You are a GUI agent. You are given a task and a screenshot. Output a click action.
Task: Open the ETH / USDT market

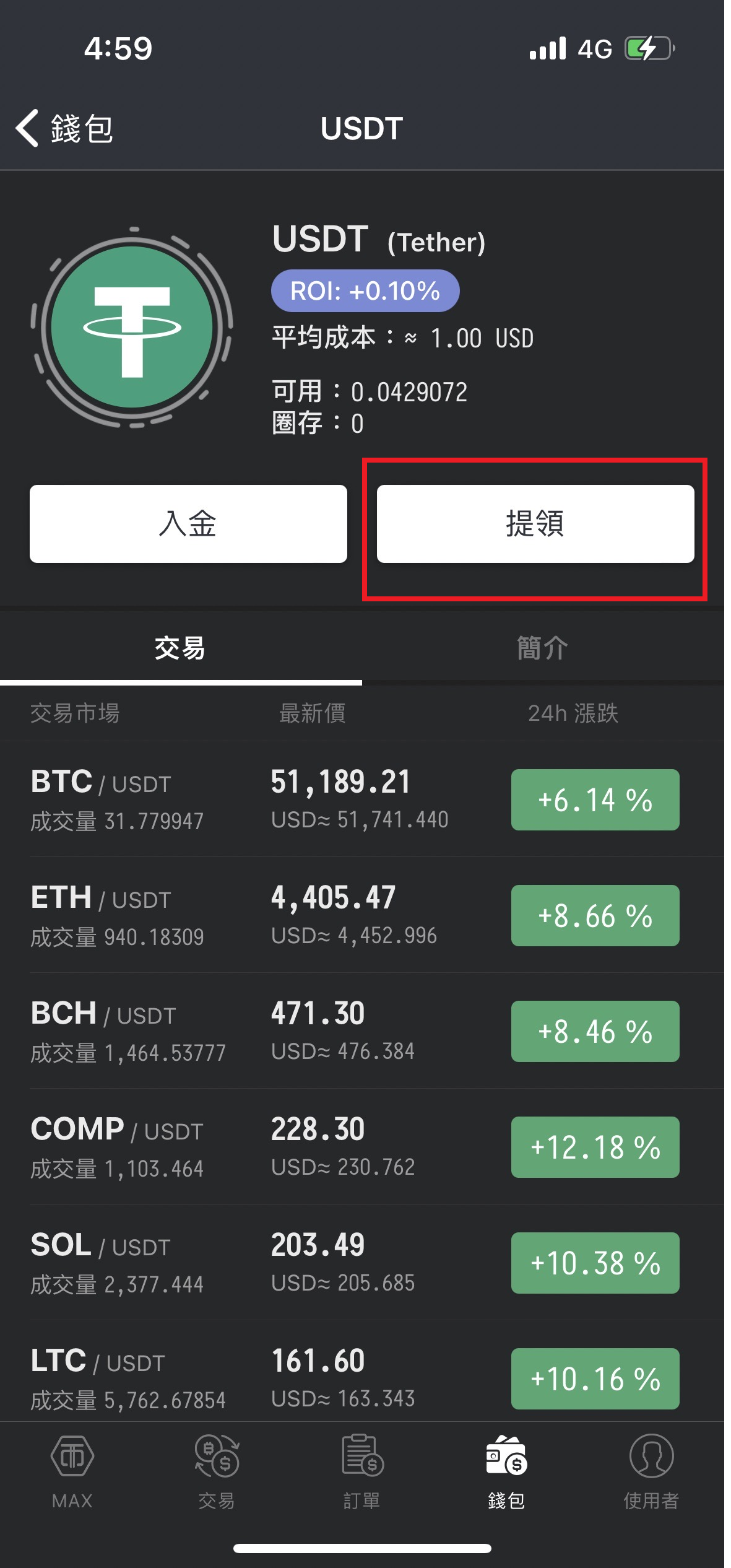[x=362, y=915]
